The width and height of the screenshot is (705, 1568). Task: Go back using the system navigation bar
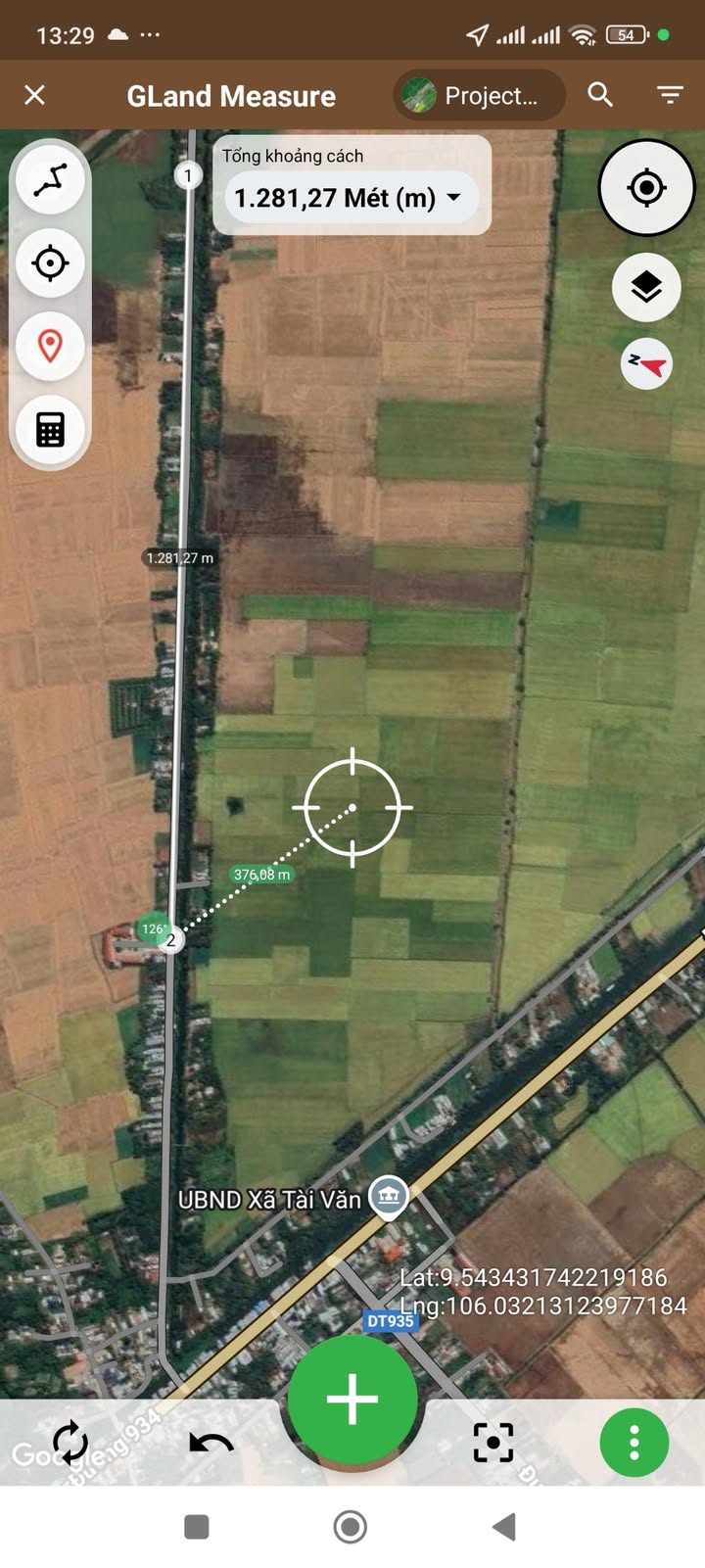(504, 1526)
